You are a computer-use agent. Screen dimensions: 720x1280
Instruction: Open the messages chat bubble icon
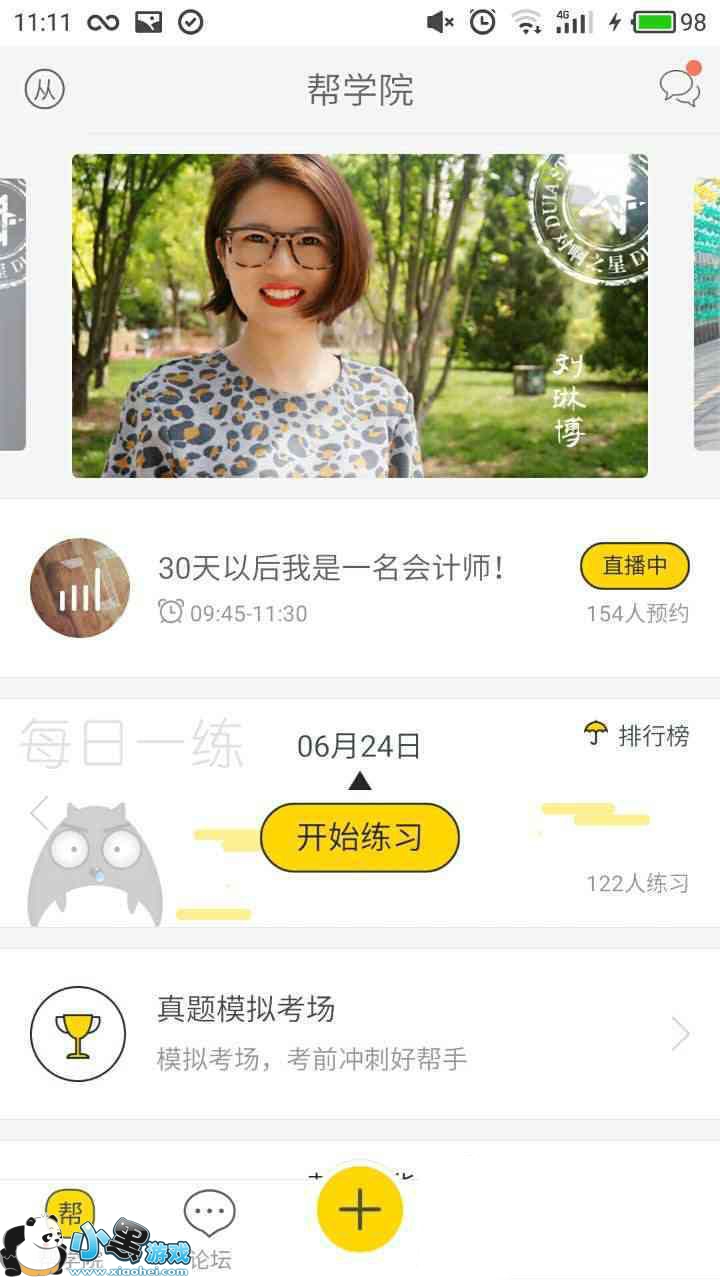click(x=679, y=87)
